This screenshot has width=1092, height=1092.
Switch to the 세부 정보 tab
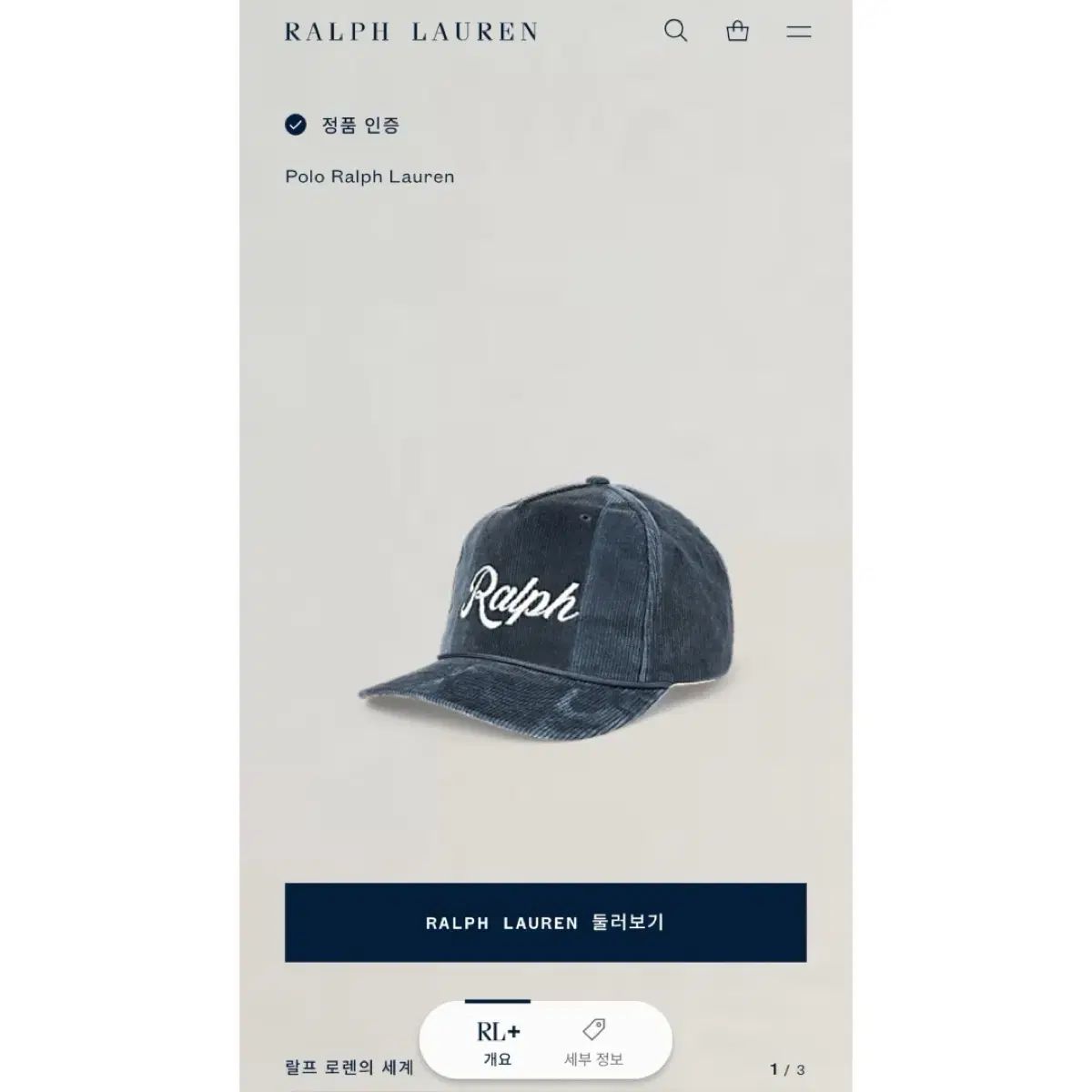(x=593, y=1043)
